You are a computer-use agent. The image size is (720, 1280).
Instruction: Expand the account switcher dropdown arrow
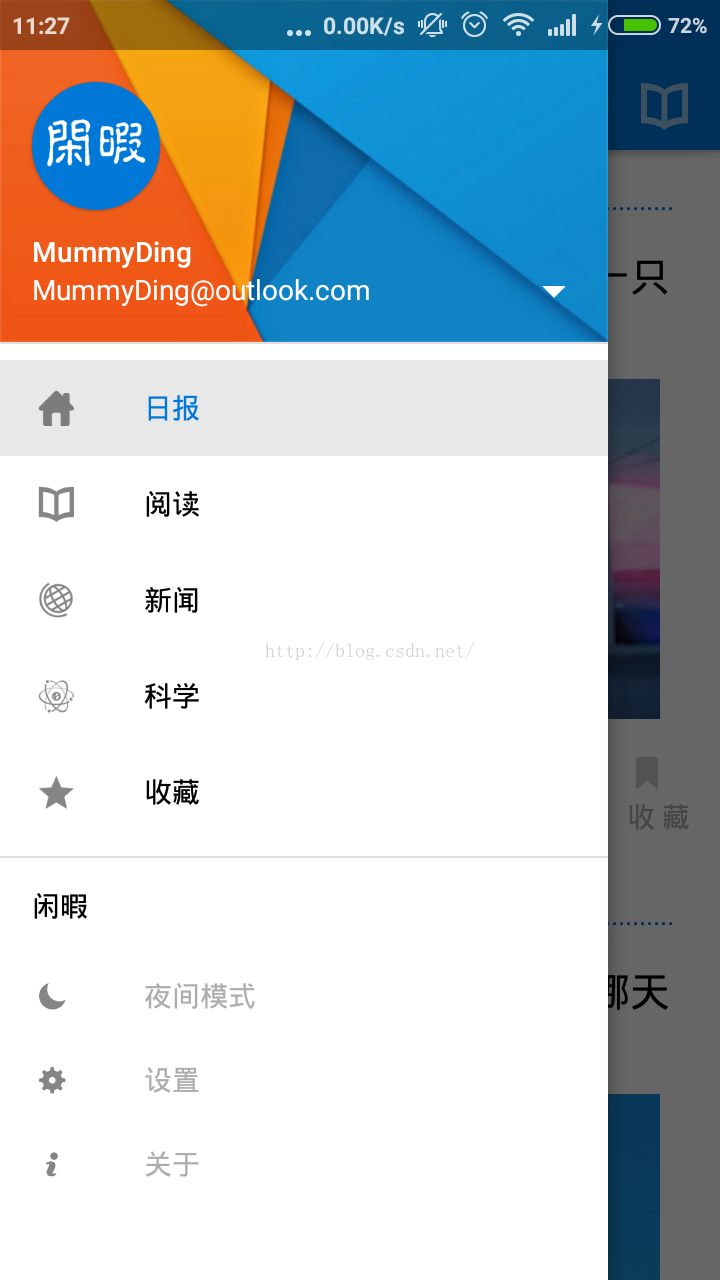point(553,291)
